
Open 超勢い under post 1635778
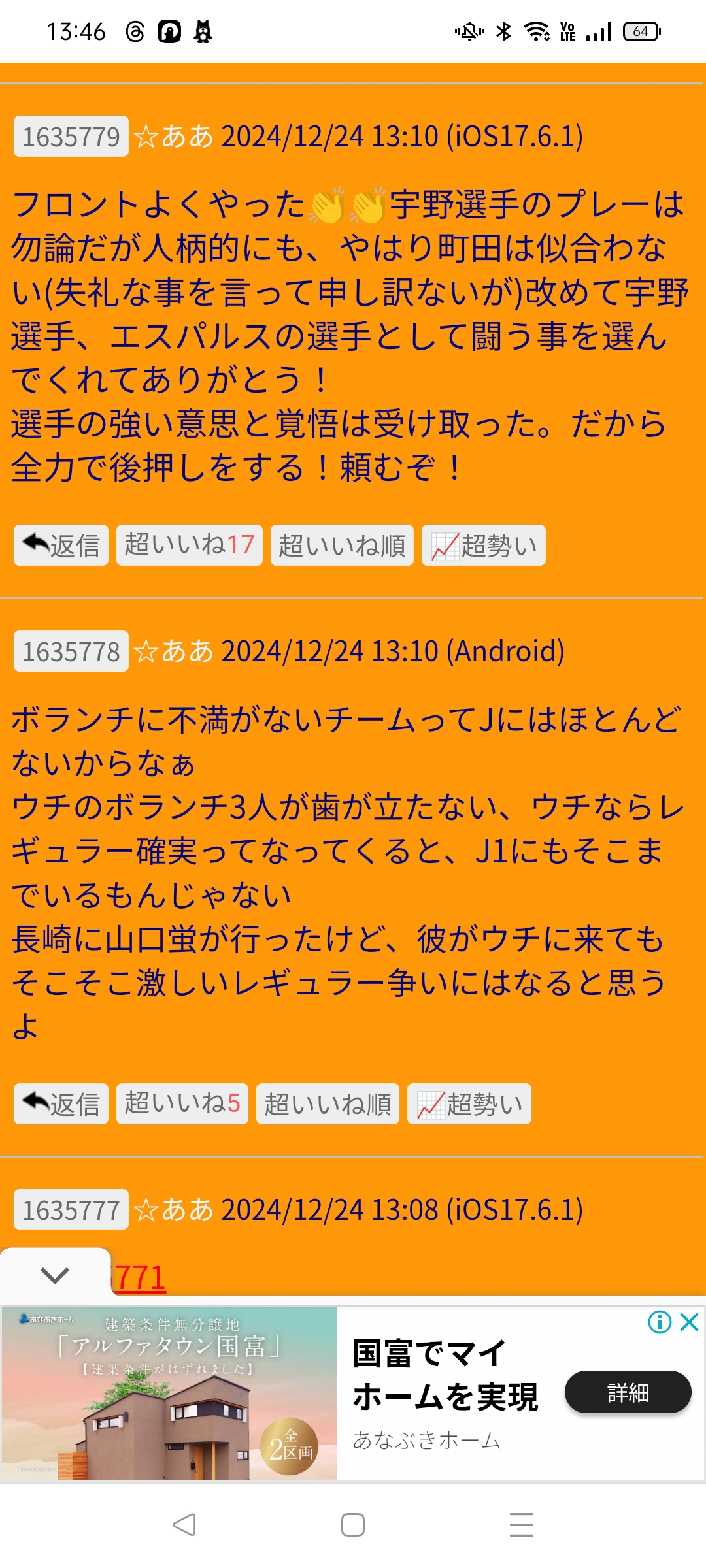469,1103
